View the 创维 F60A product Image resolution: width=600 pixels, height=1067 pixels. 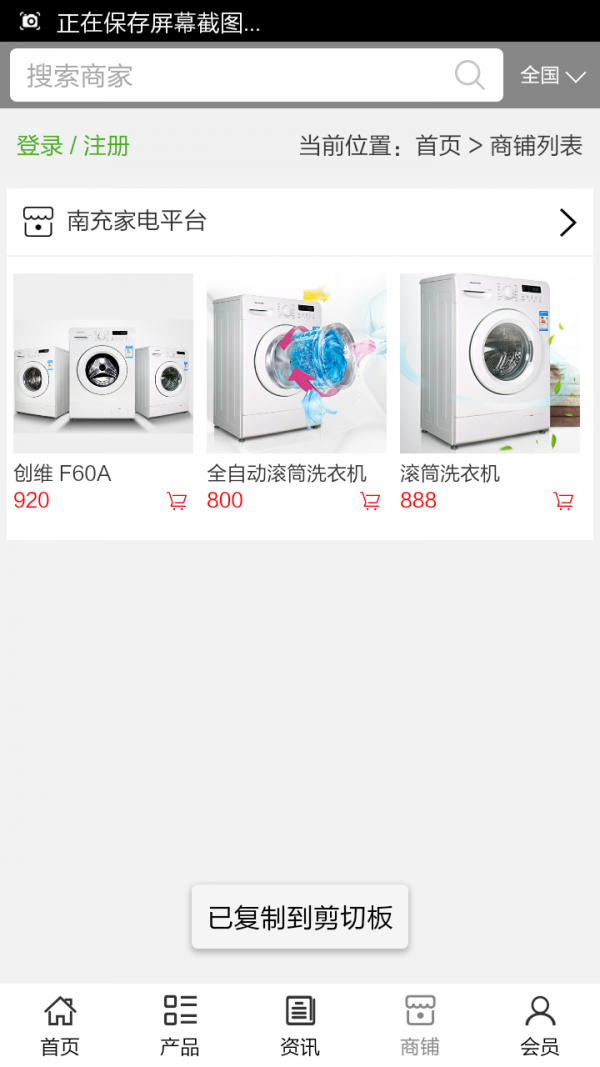tap(103, 364)
